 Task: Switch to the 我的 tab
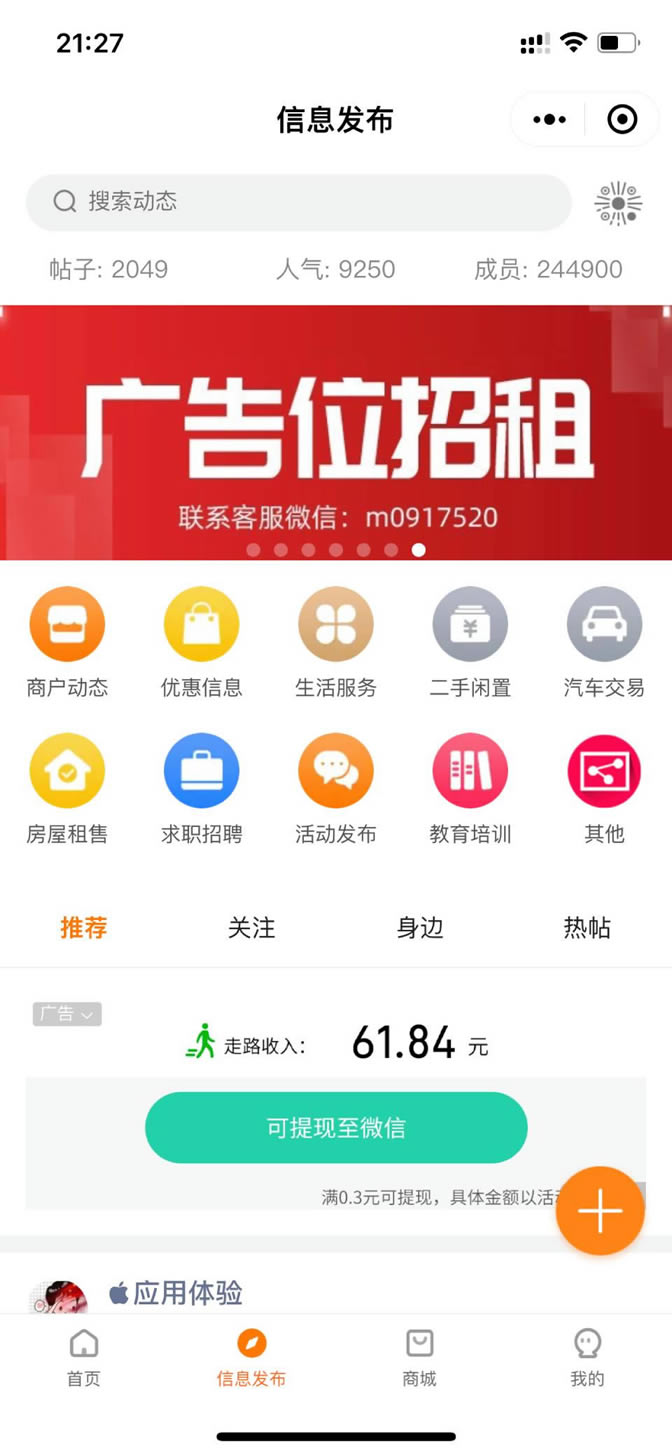[x=587, y=1358]
